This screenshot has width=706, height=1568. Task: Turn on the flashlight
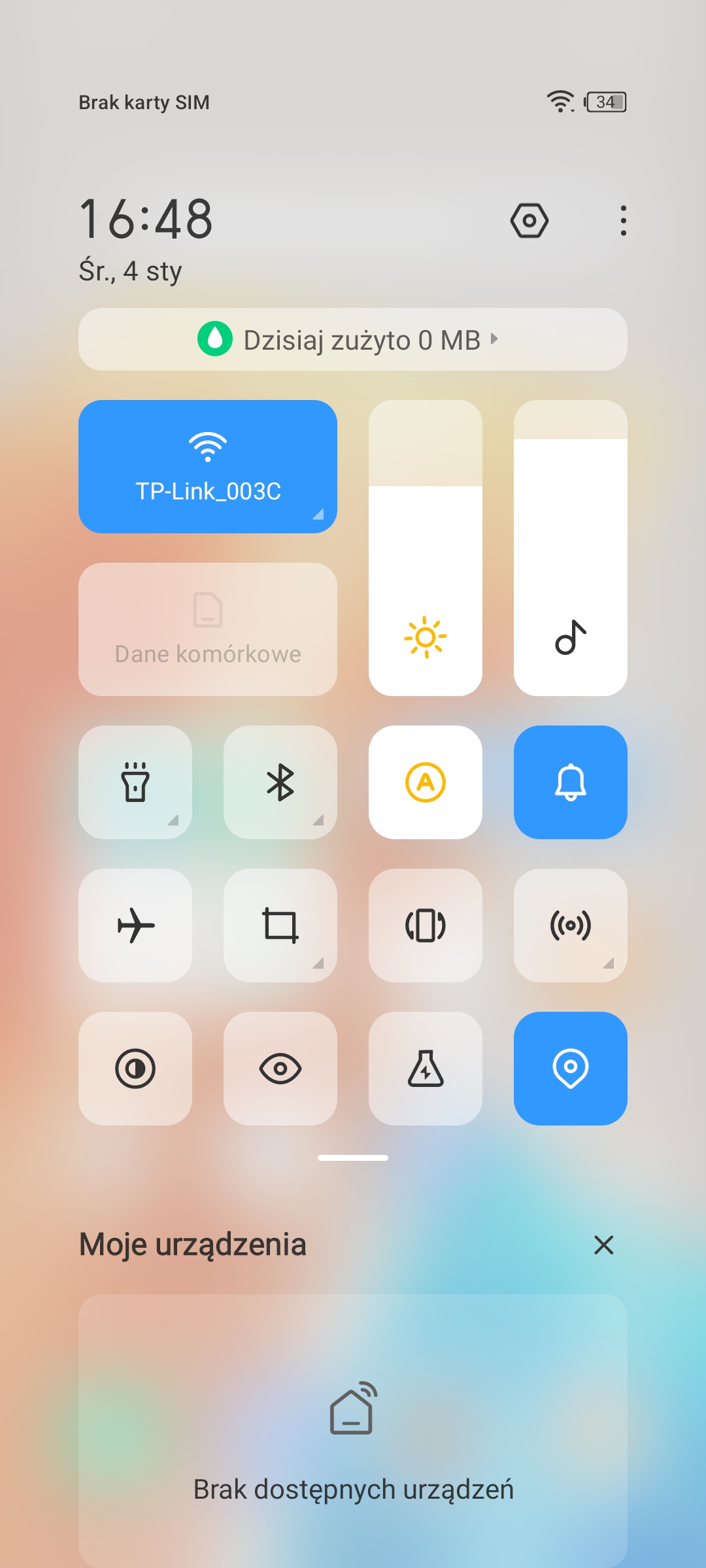pos(135,782)
